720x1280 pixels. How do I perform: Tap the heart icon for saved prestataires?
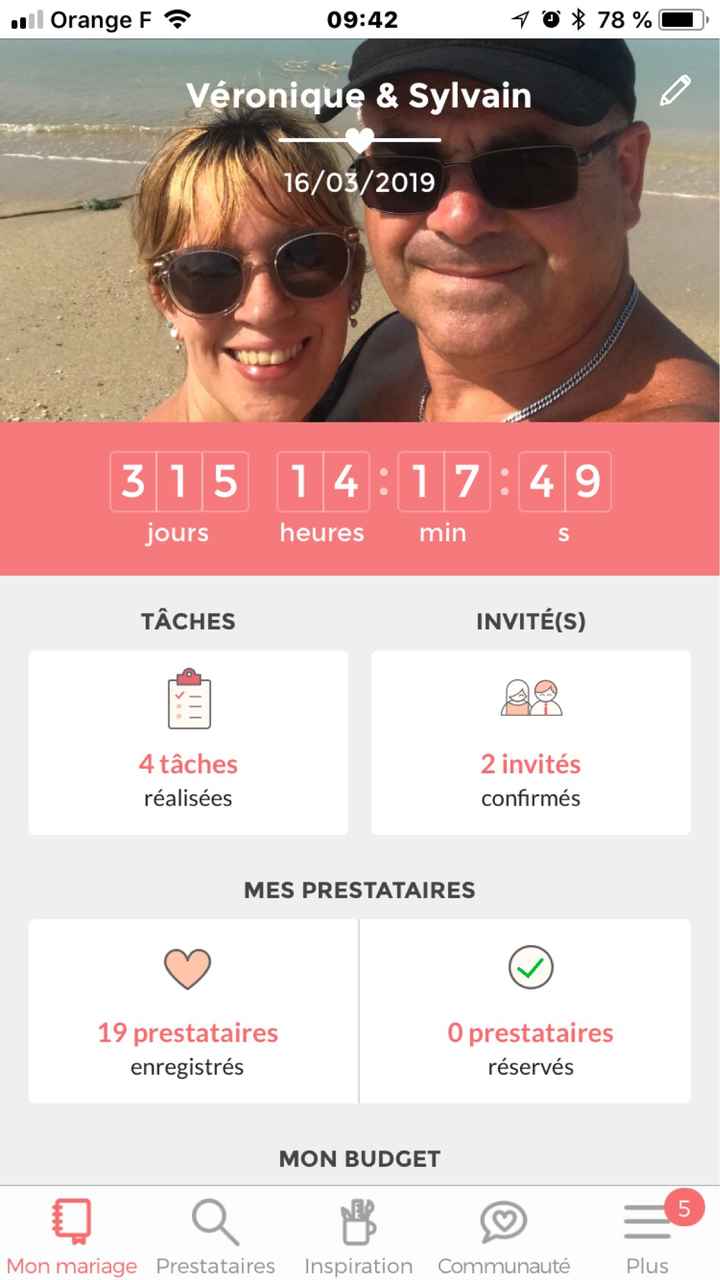pyautogui.click(x=187, y=968)
